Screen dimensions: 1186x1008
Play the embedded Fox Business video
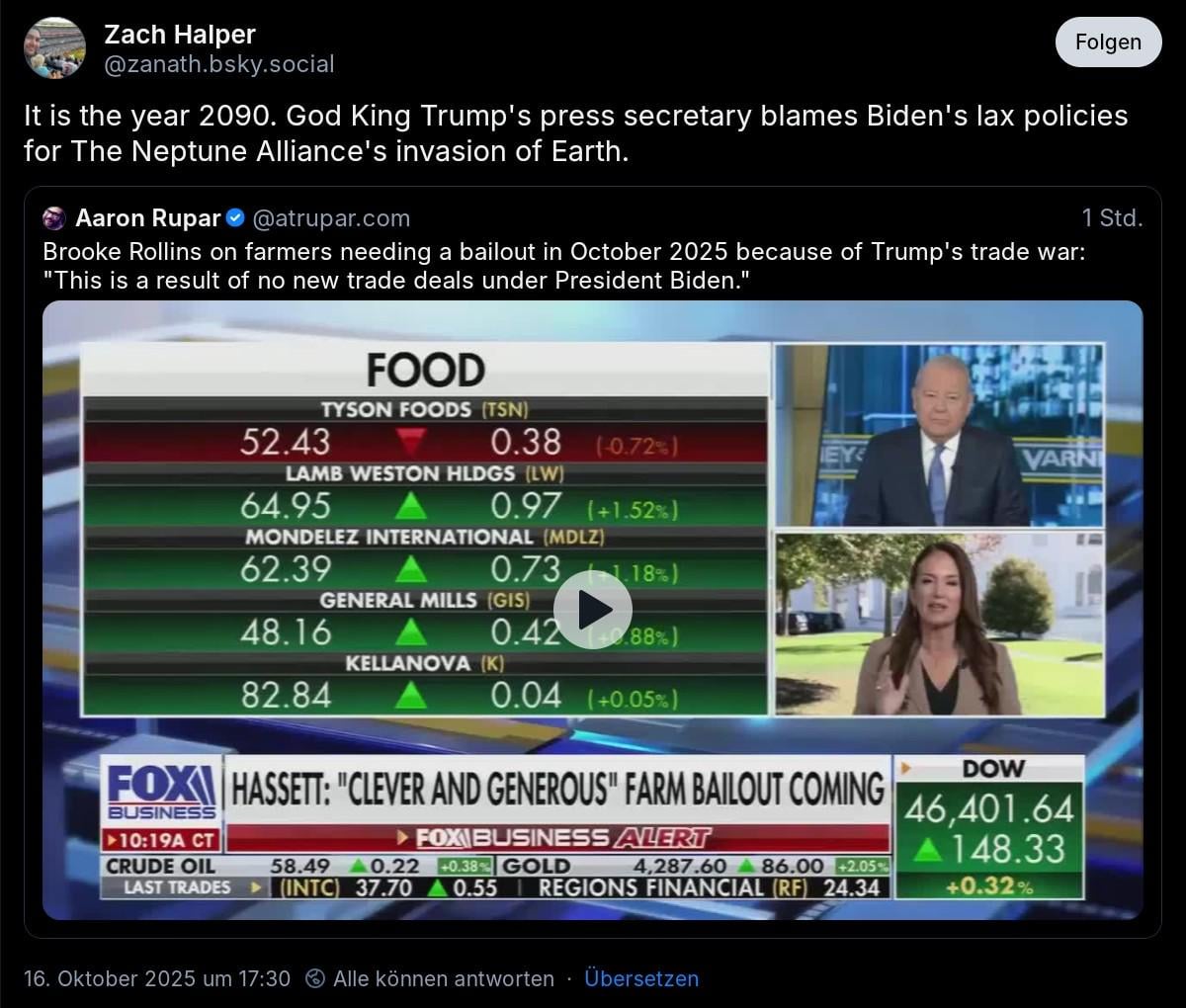coord(592,609)
